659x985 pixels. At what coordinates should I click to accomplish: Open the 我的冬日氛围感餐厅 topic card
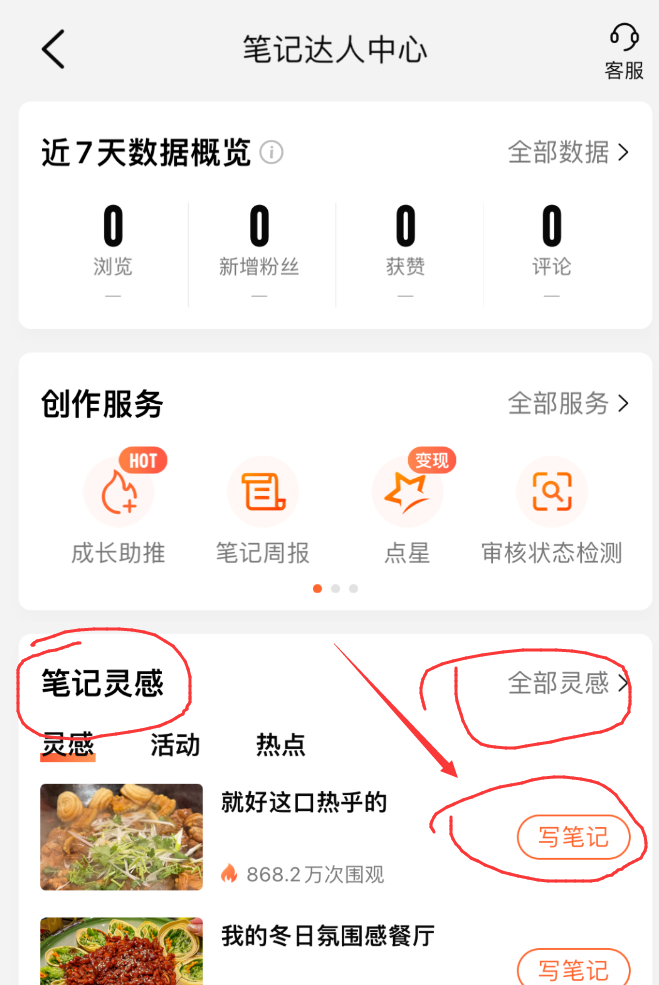tap(327, 936)
